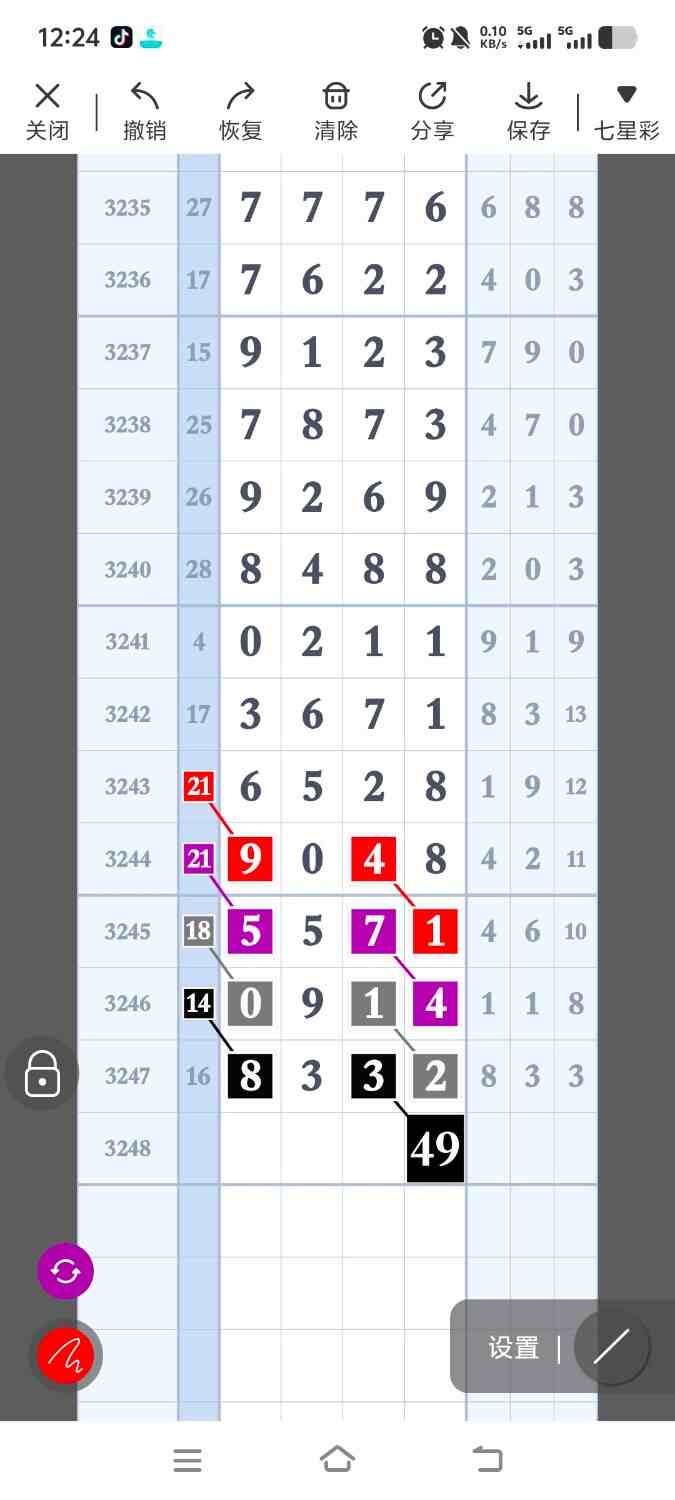Share the chart via 分享

(x=432, y=111)
